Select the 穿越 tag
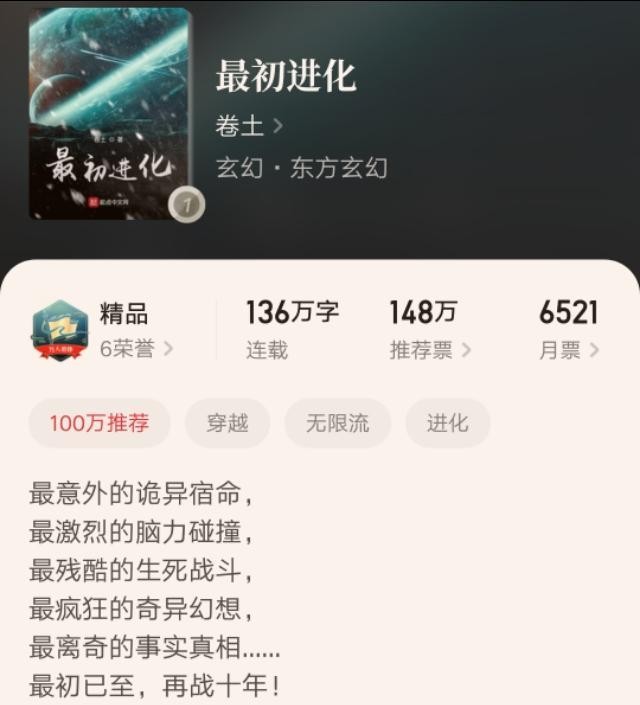This screenshot has height=705, width=640. [227, 423]
